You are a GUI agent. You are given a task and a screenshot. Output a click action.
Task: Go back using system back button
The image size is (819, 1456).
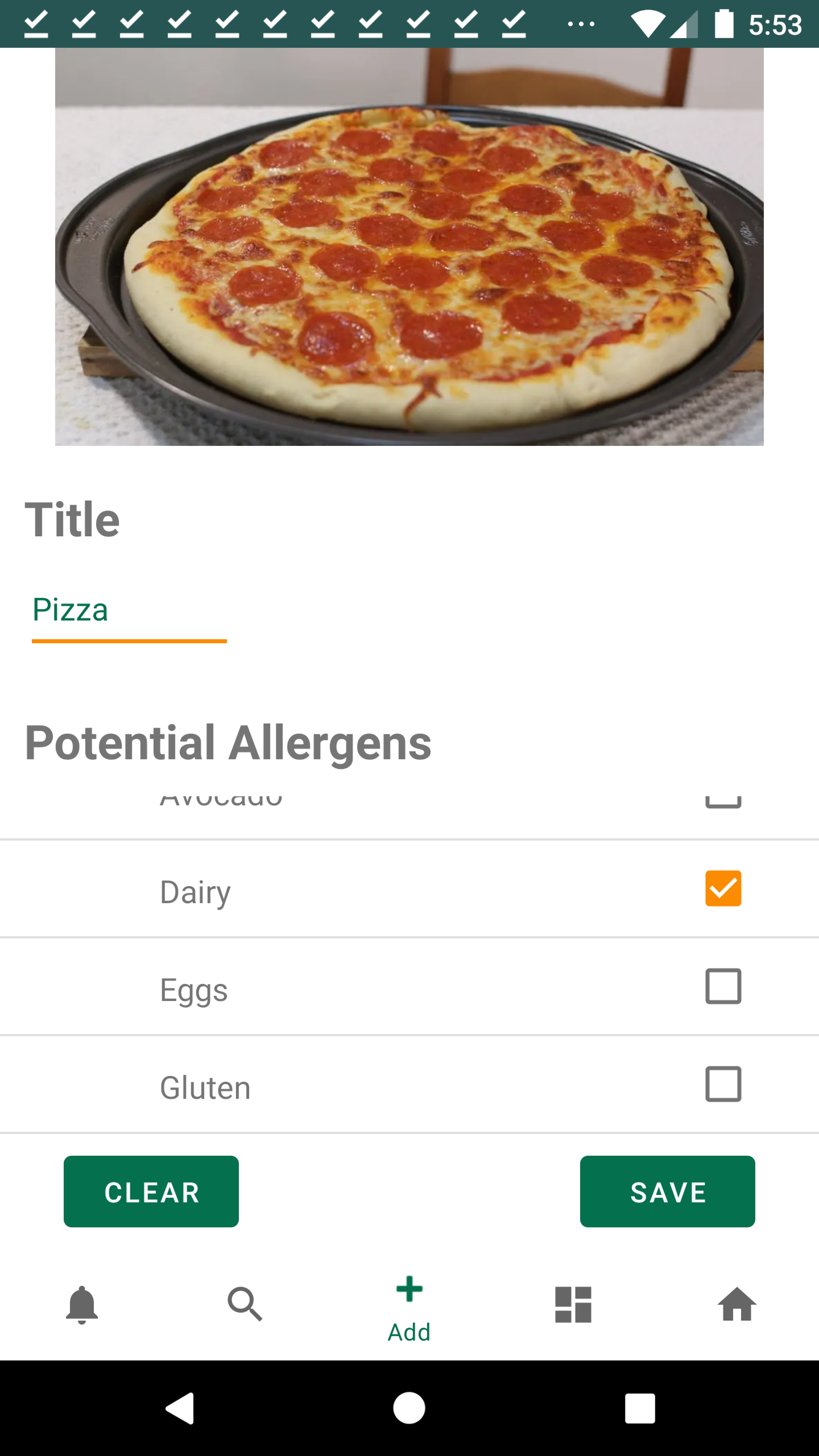180,1407
